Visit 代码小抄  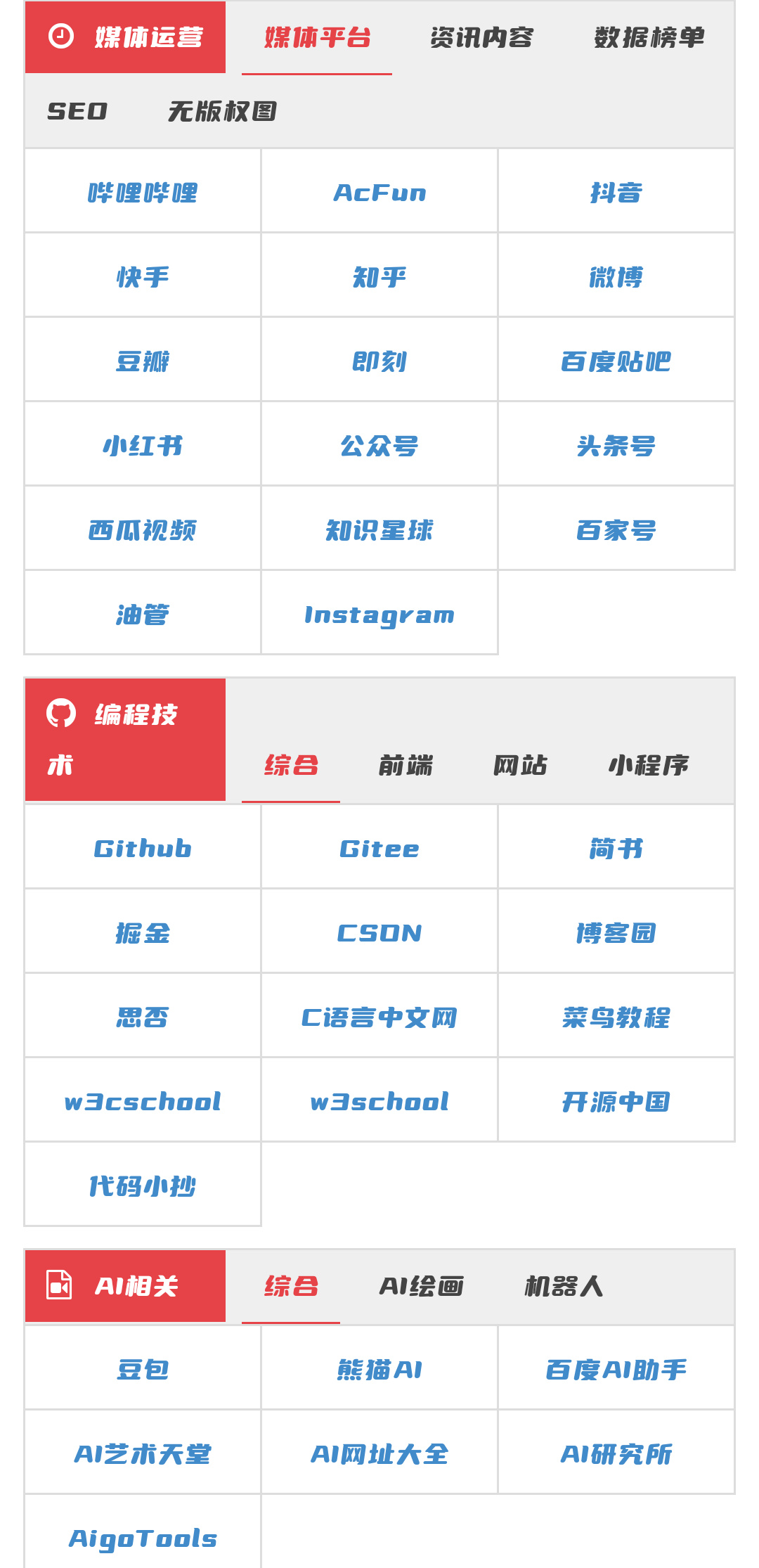tap(143, 1186)
